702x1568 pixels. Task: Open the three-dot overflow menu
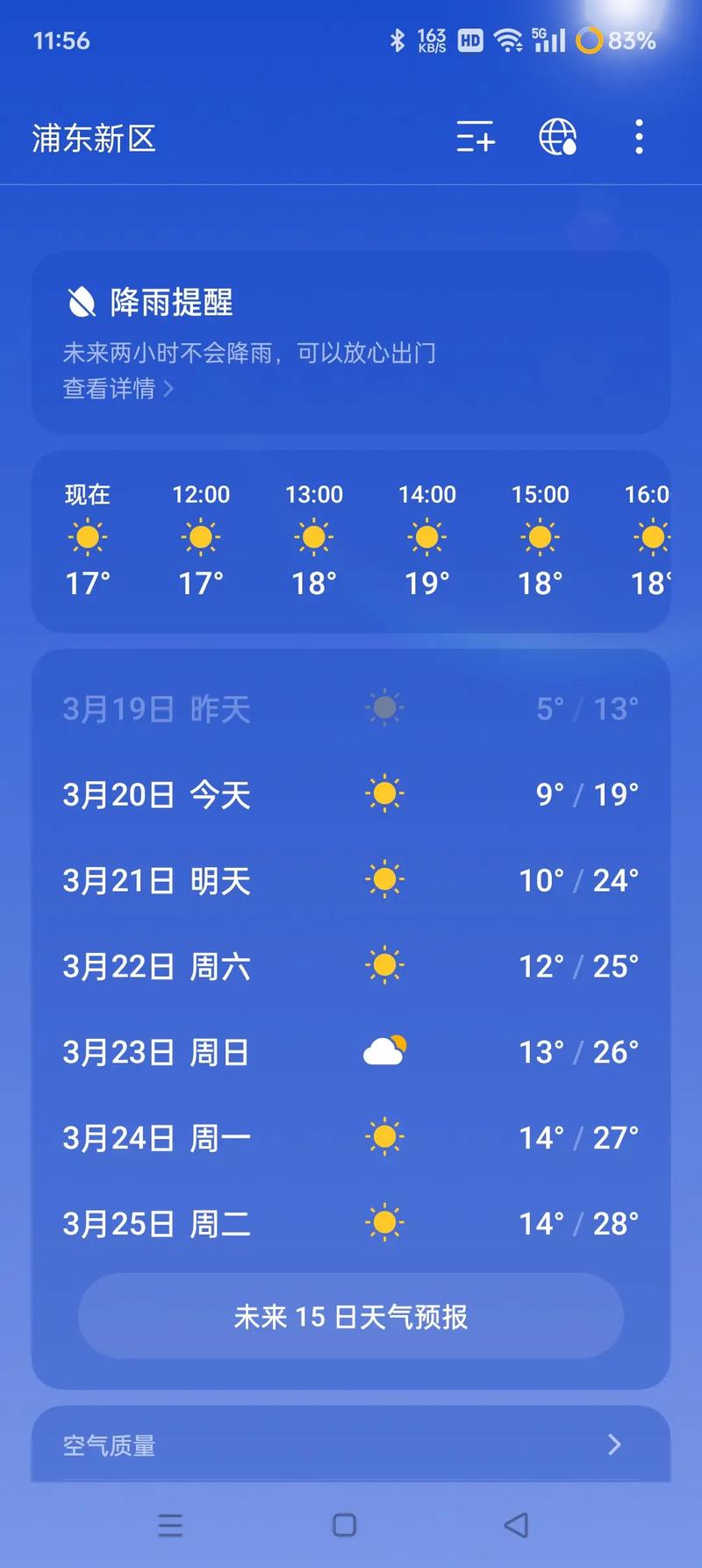[x=639, y=138]
